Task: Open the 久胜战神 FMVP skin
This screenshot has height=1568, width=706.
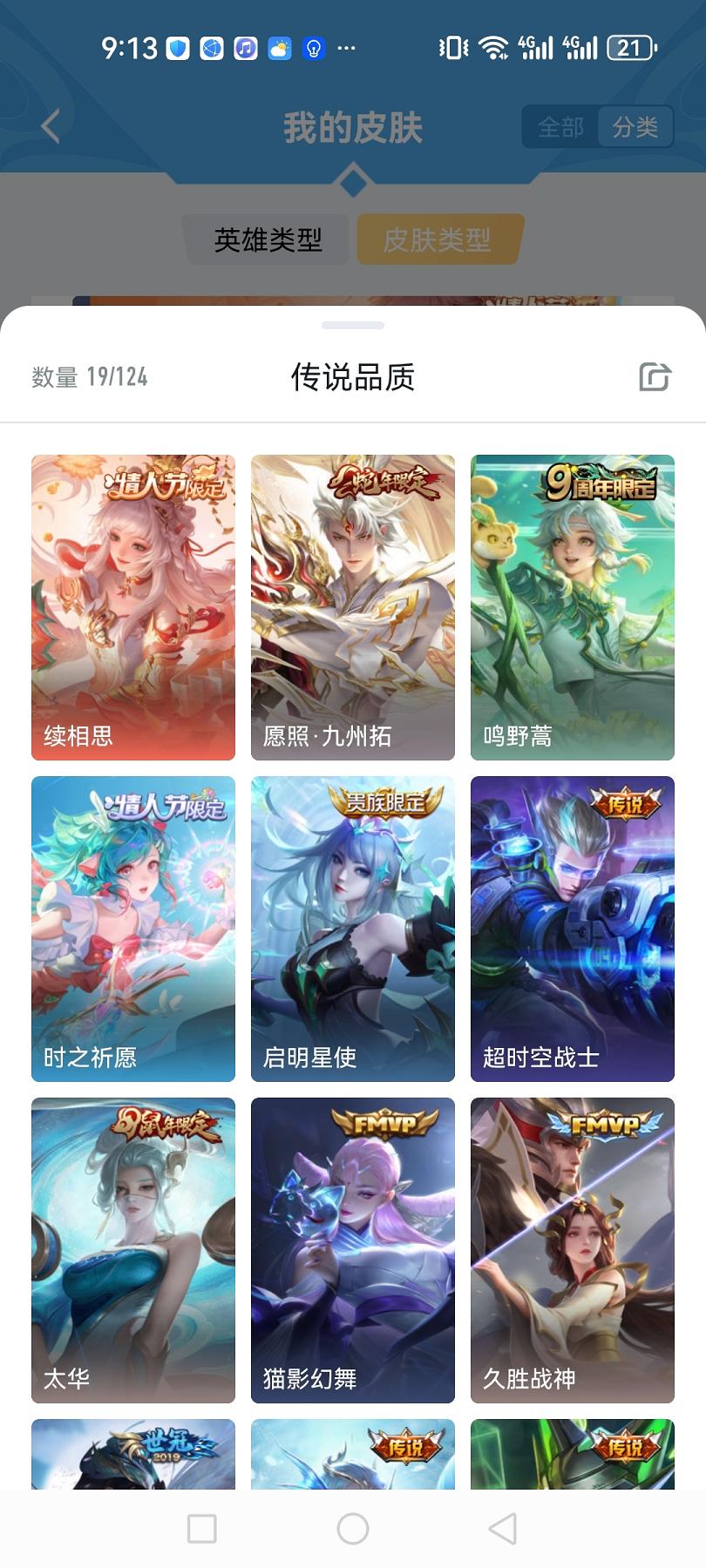Action: point(573,1250)
